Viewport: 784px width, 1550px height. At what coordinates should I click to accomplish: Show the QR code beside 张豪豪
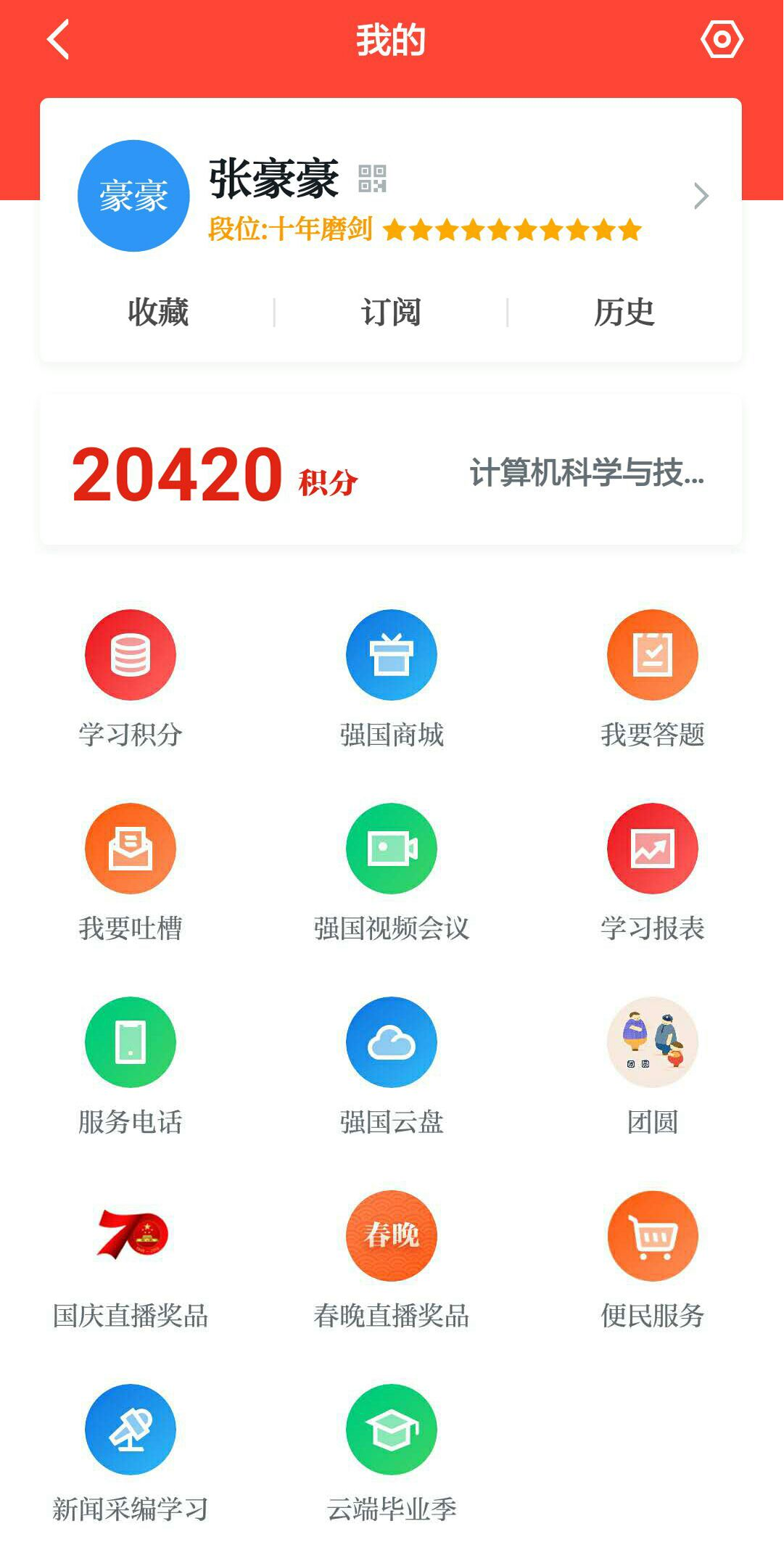click(372, 178)
